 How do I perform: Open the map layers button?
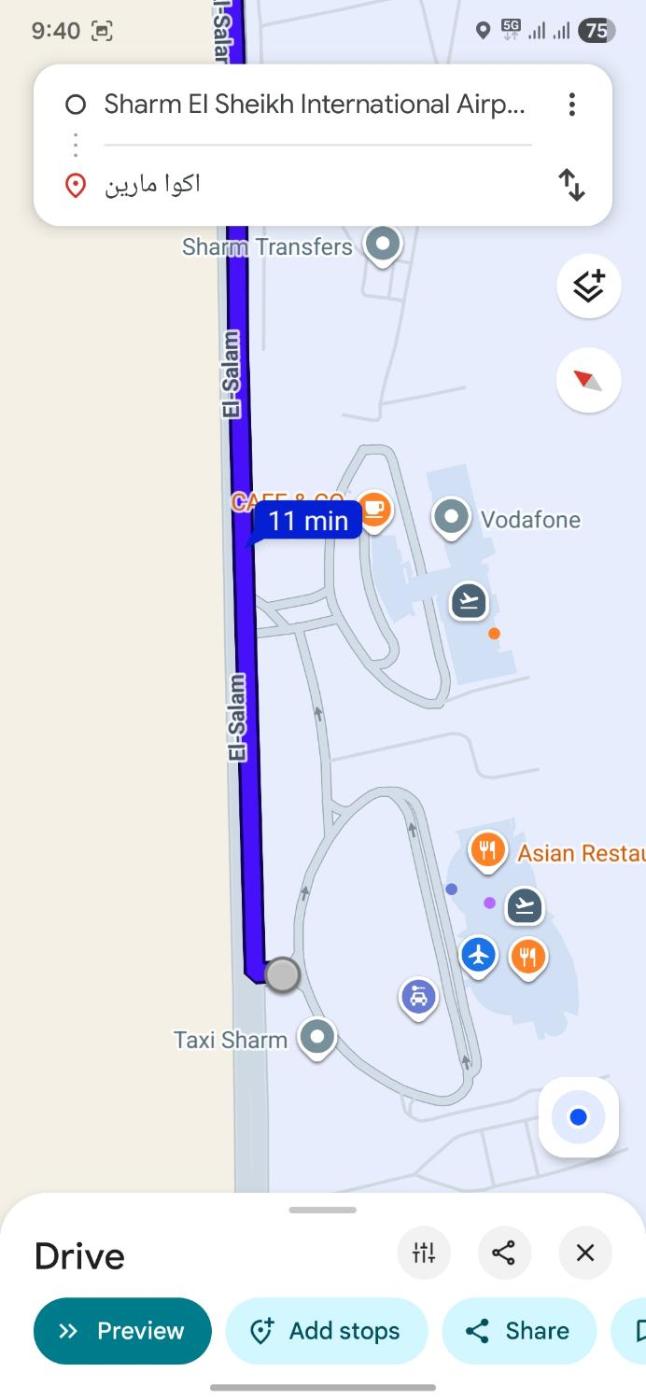[x=588, y=286]
